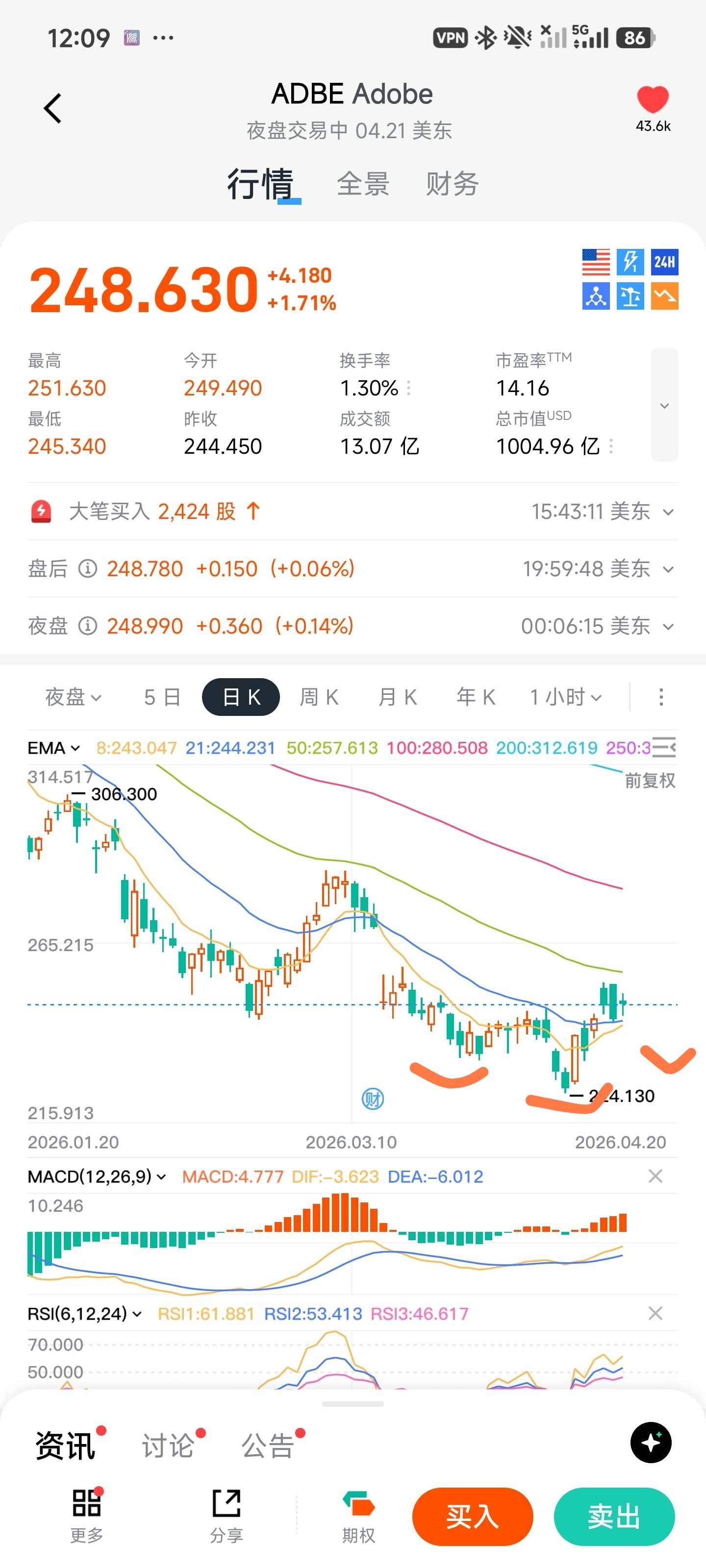Select the 5日 chart period
The height and width of the screenshot is (1568, 706).
[162, 697]
